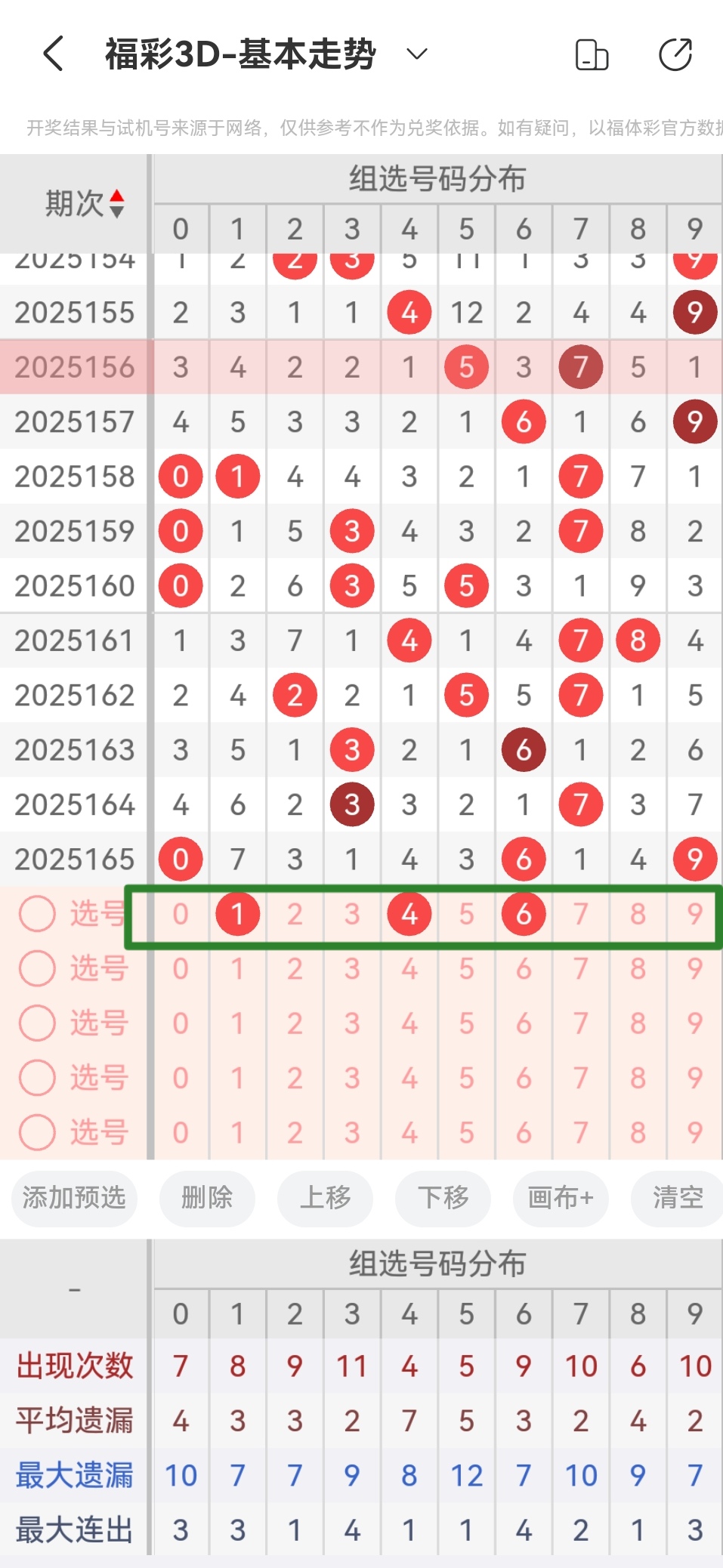Viewport: 723px width, 1568px height.
Task: Tap the red-filled 0 cell for period 2025165
Action: (181, 858)
